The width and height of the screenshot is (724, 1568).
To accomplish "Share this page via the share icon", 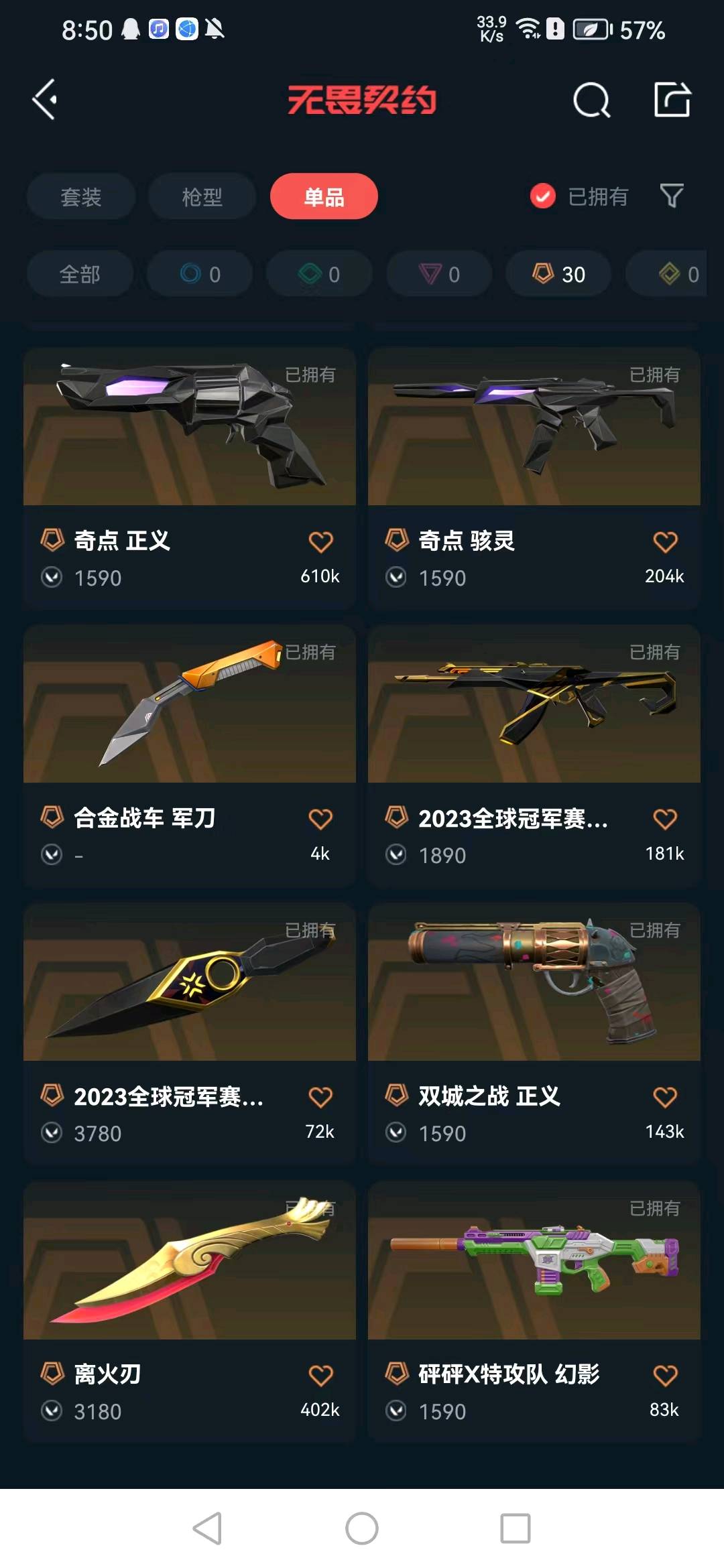I will (x=672, y=100).
